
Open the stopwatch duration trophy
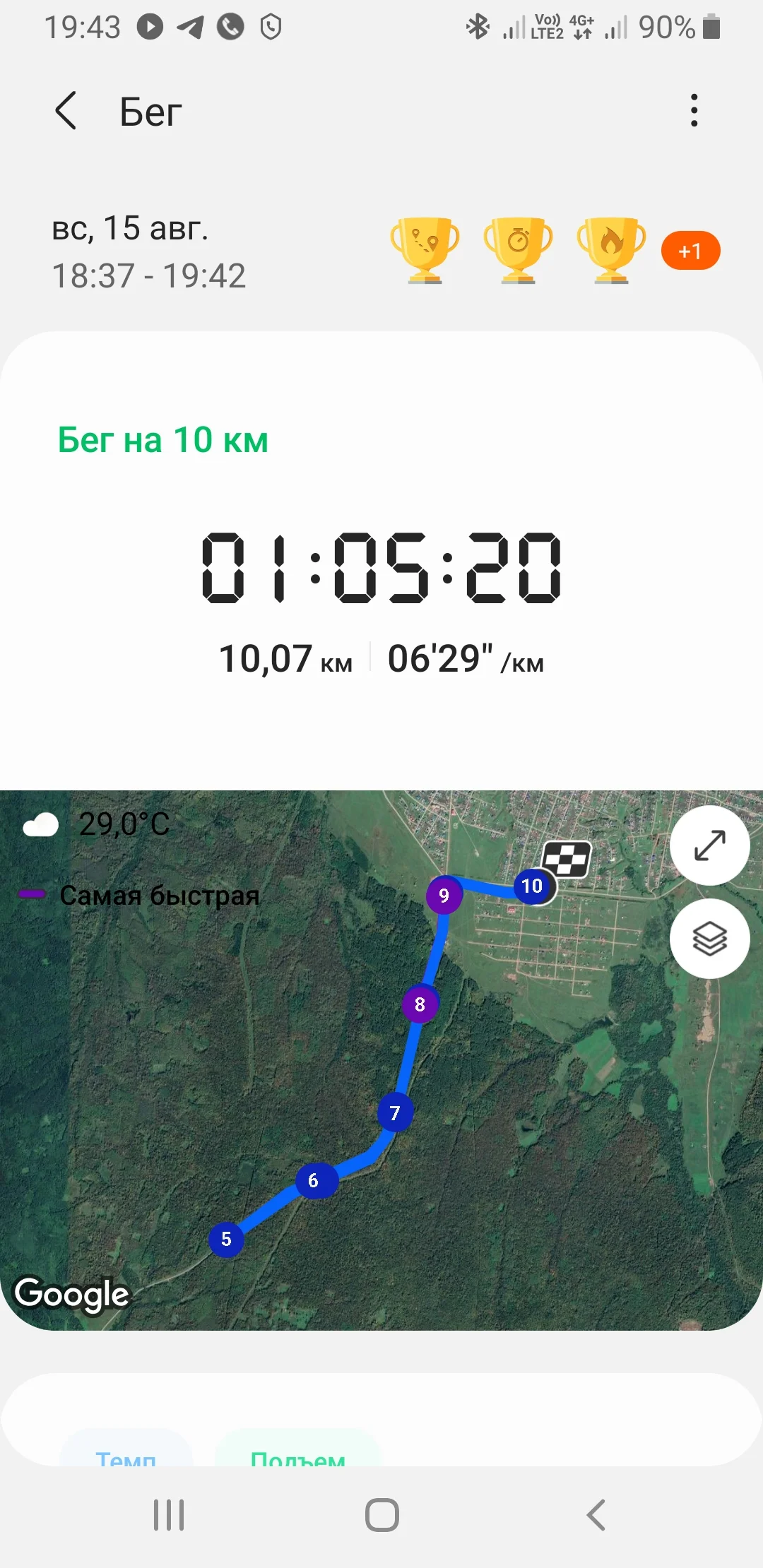[x=518, y=250]
